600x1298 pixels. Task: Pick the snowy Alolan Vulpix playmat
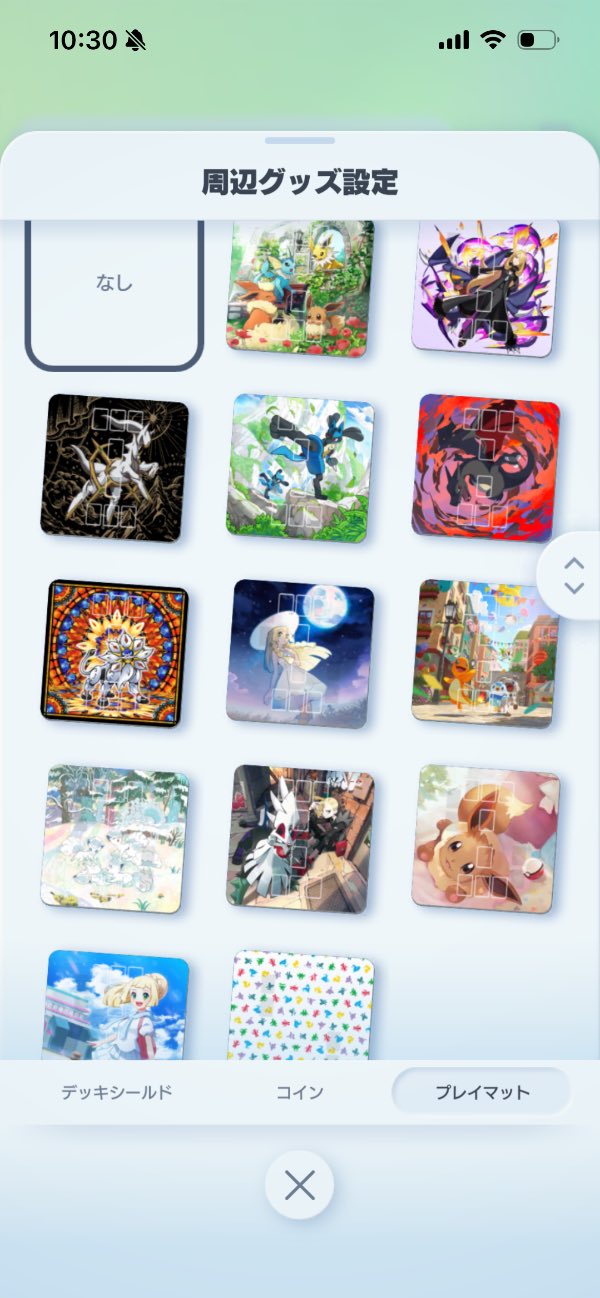[114, 838]
